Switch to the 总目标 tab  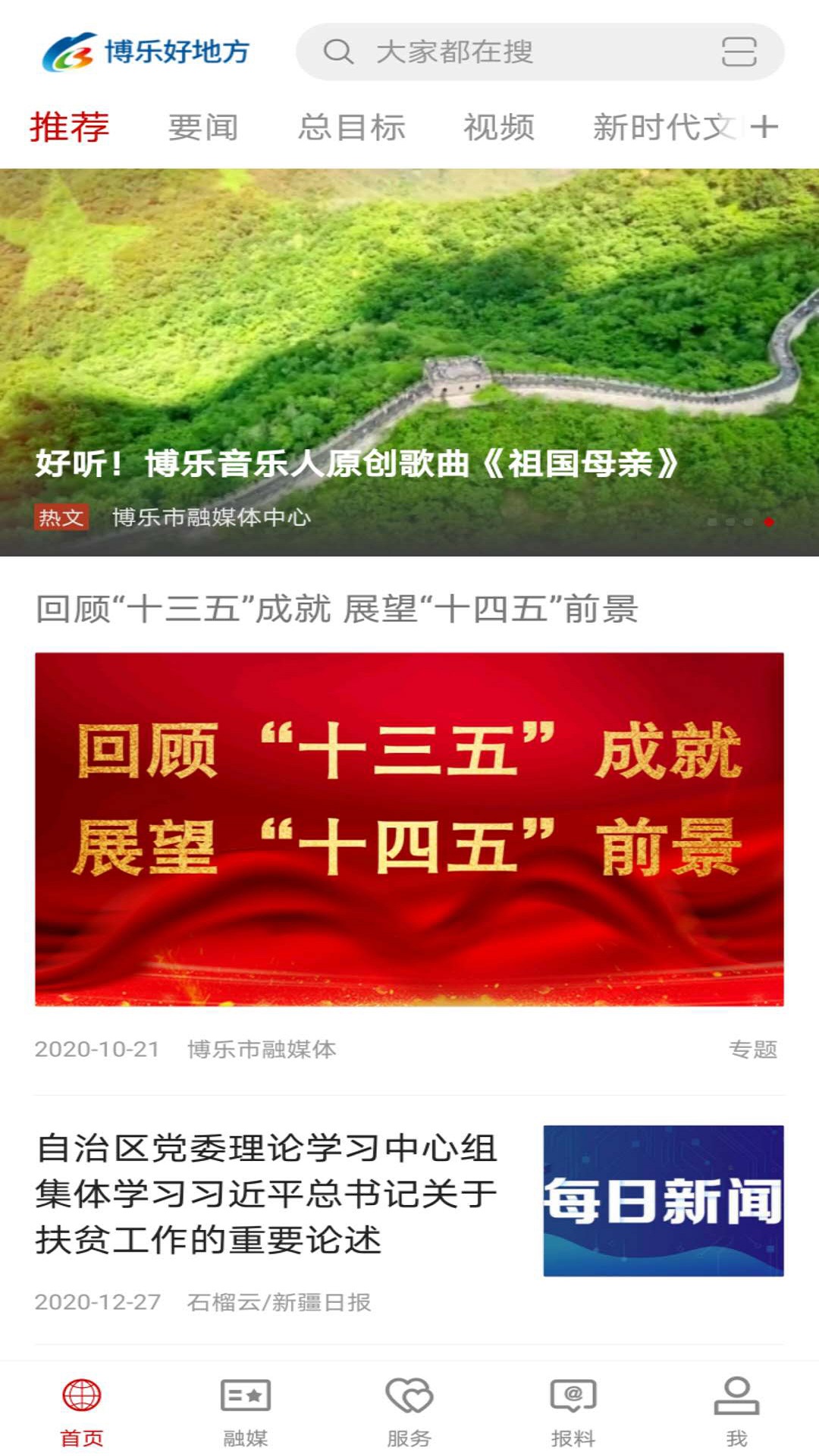coord(351,127)
